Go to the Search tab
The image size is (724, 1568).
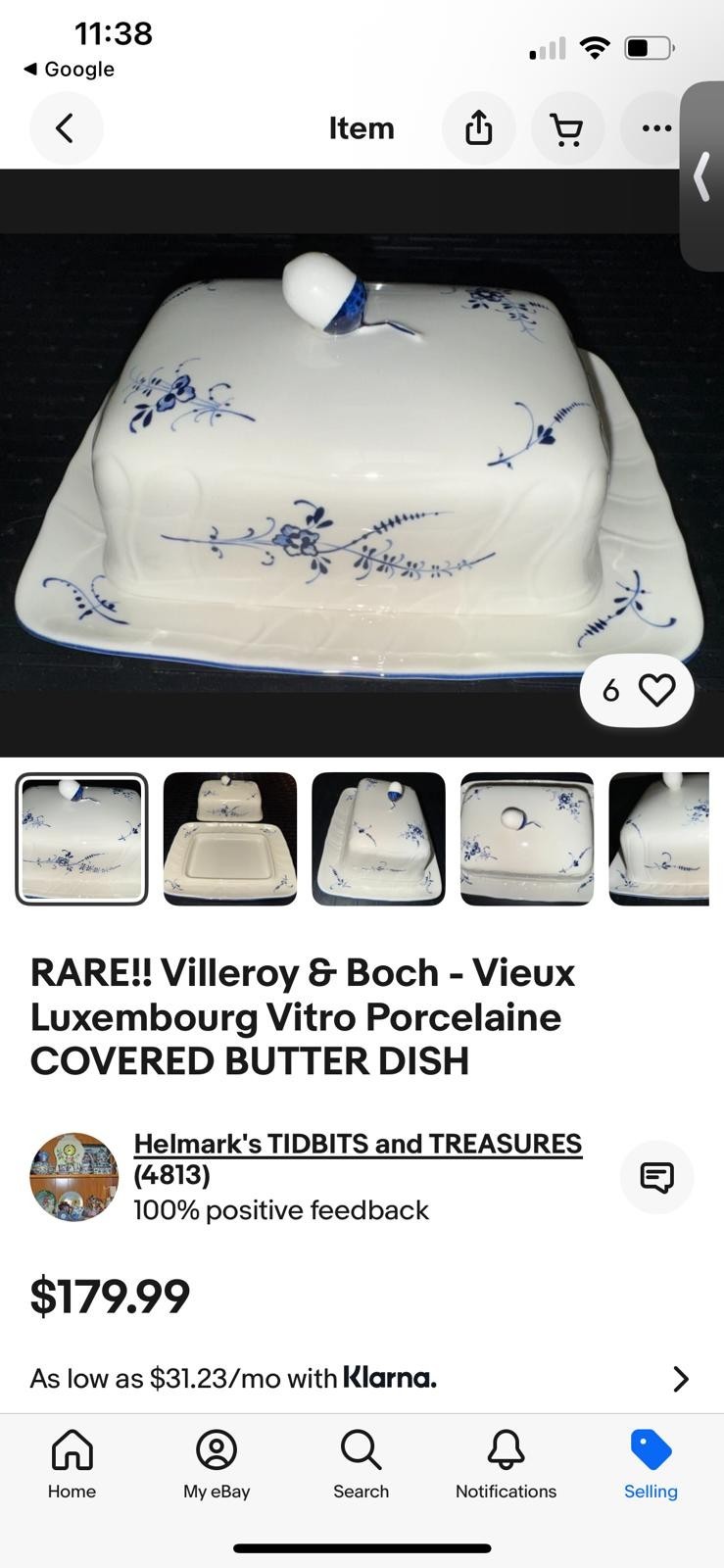361,1464
